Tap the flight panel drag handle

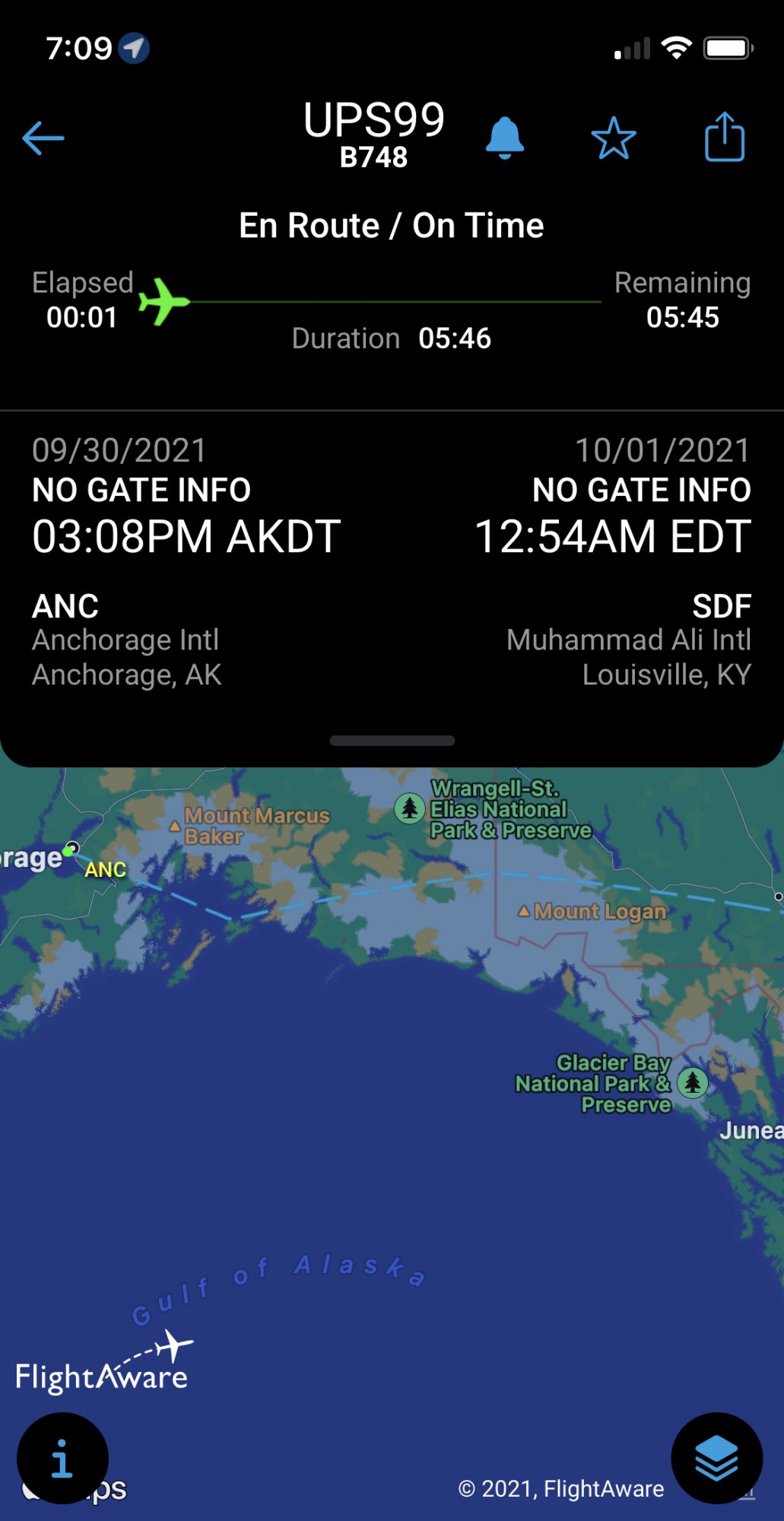tap(392, 741)
